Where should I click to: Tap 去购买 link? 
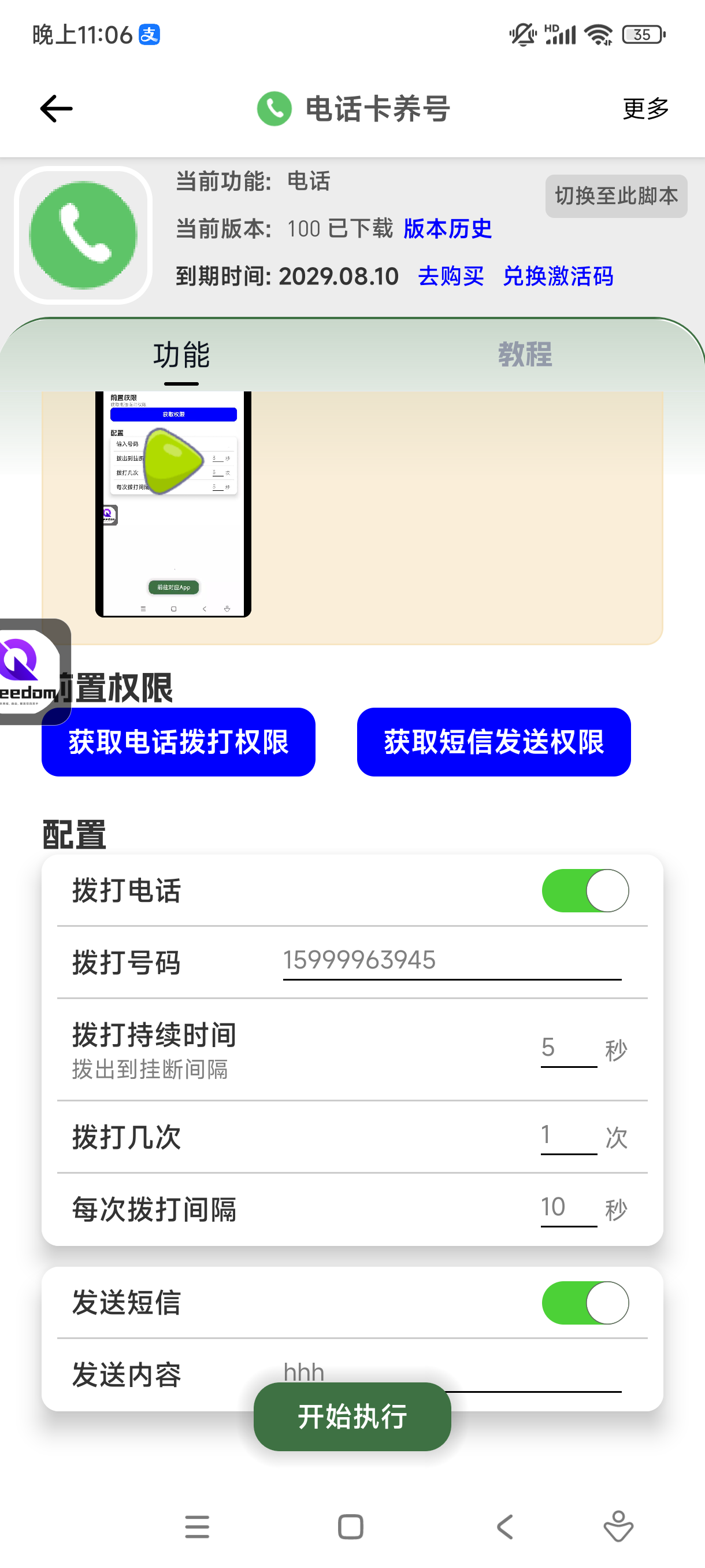click(451, 276)
